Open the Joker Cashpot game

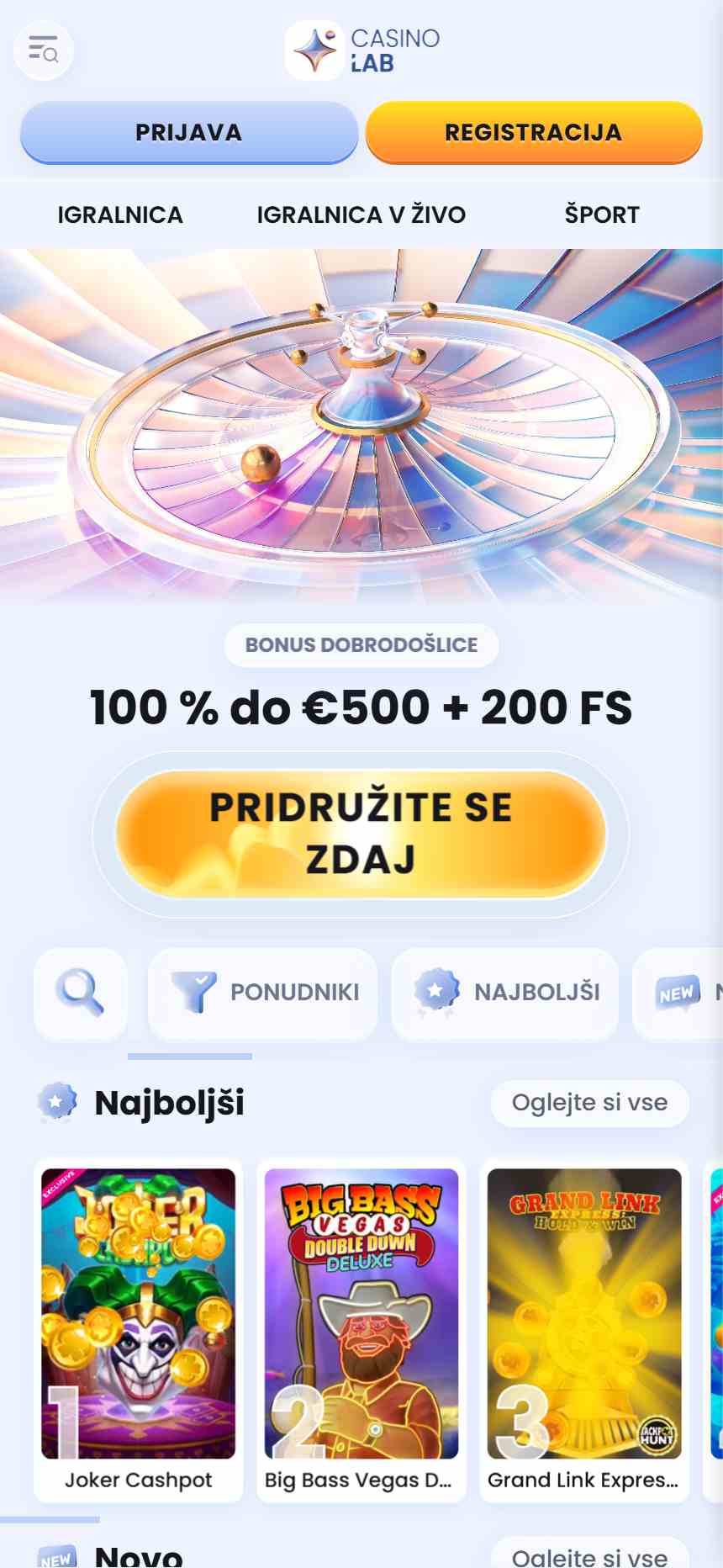pyautogui.click(x=139, y=1330)
